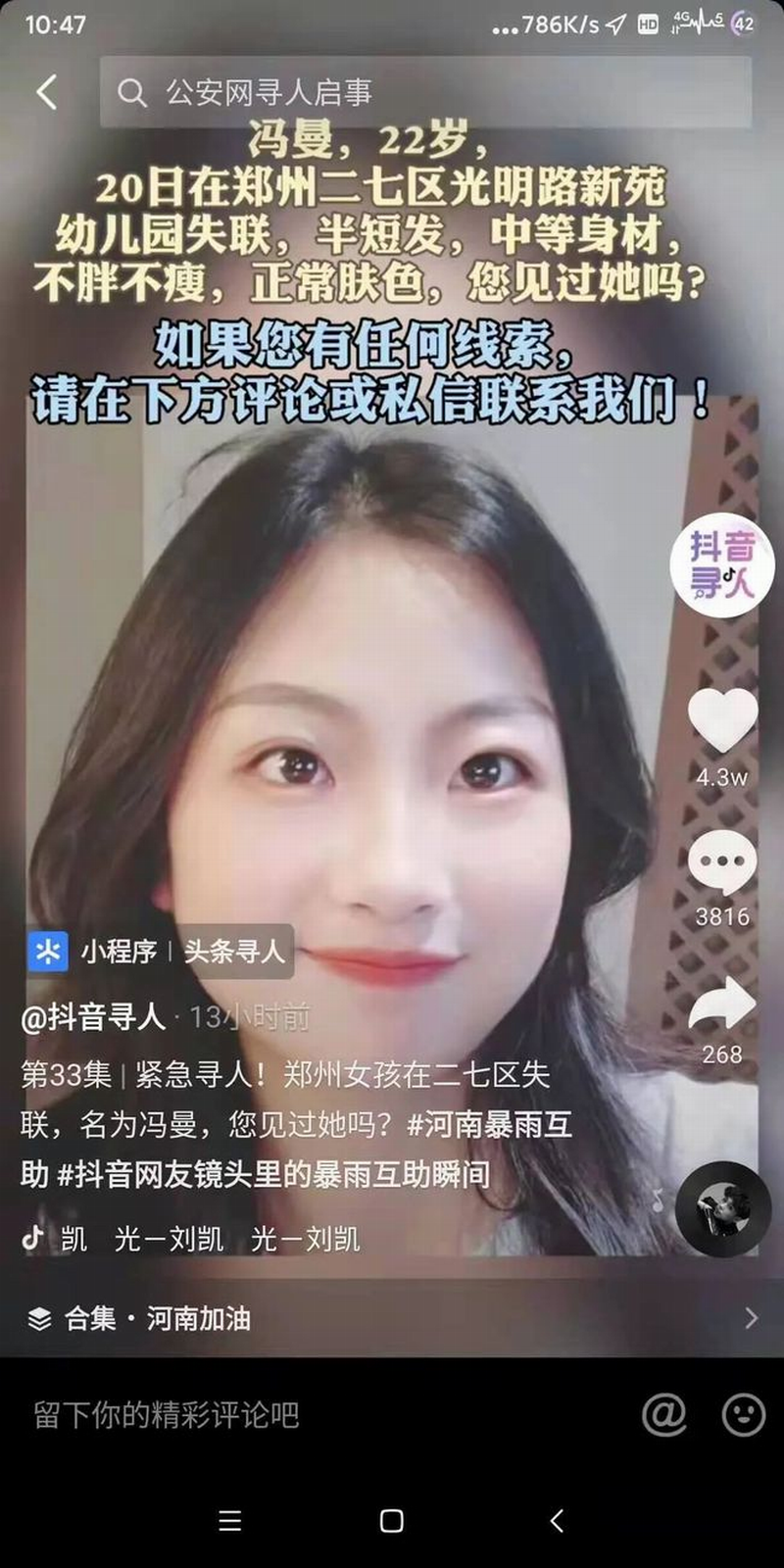The image size is (784, 1568).
Task: Share this video via the arrow icon
Action: click(x=722, y=1004)
